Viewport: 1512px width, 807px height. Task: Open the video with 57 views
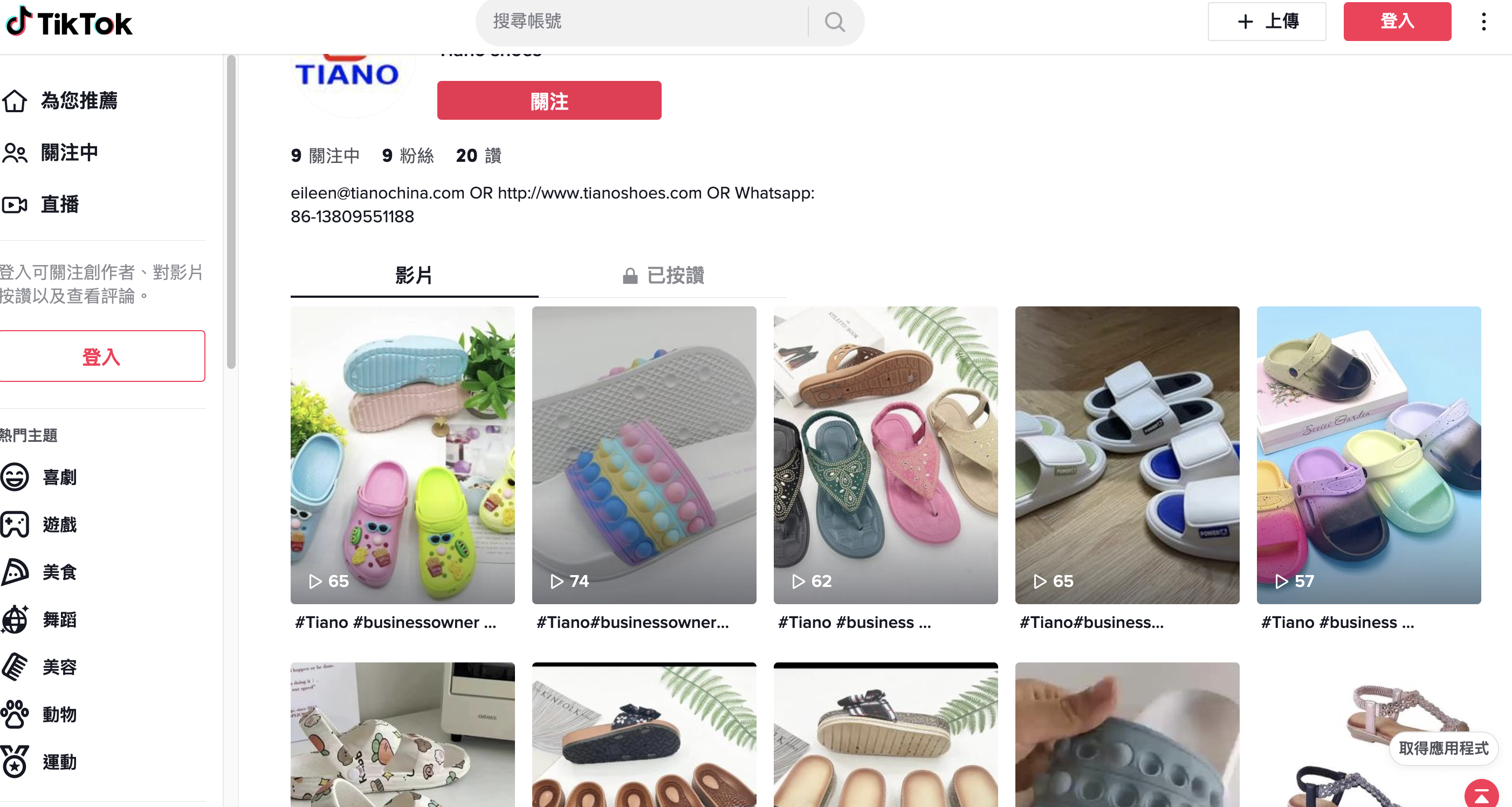click(1368, 455)
